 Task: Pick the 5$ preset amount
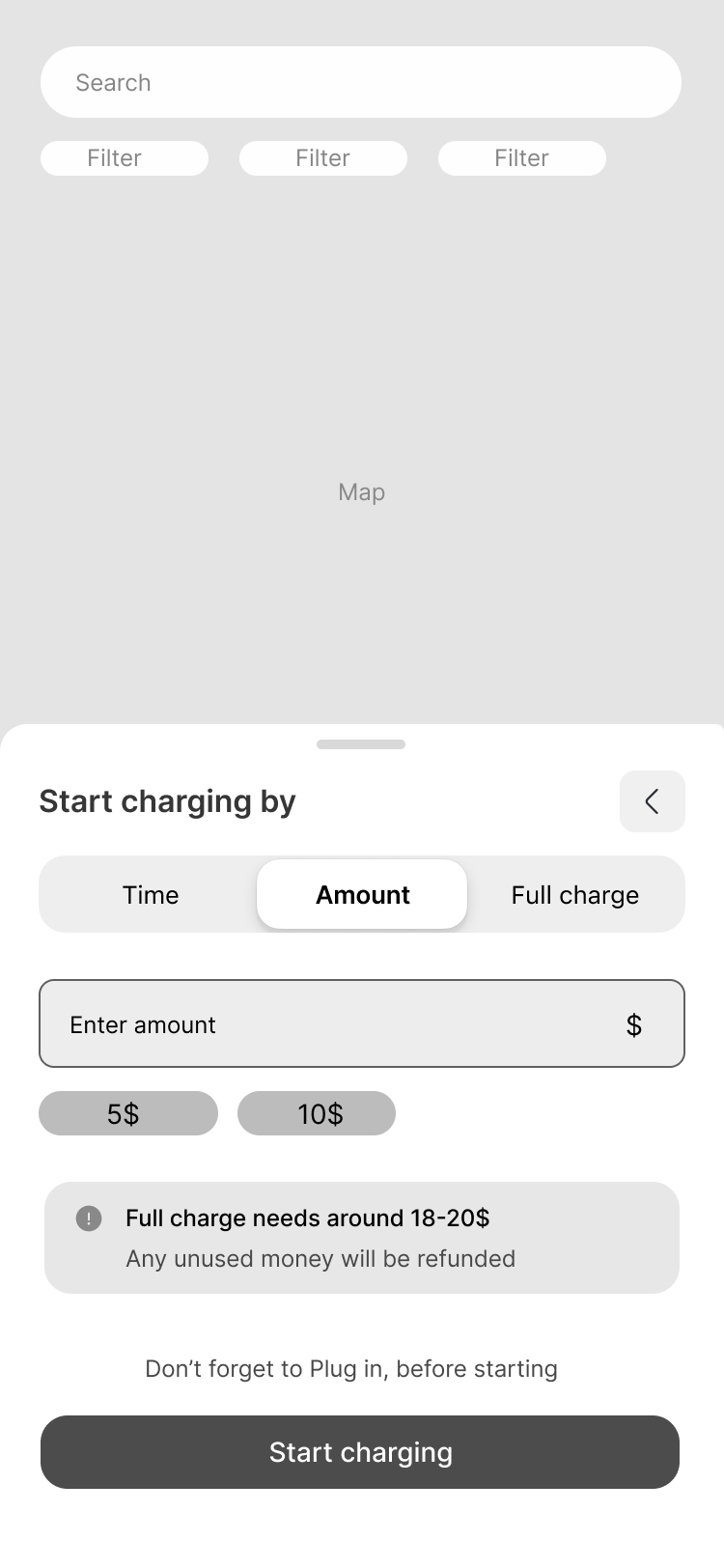coord(127,1113)
